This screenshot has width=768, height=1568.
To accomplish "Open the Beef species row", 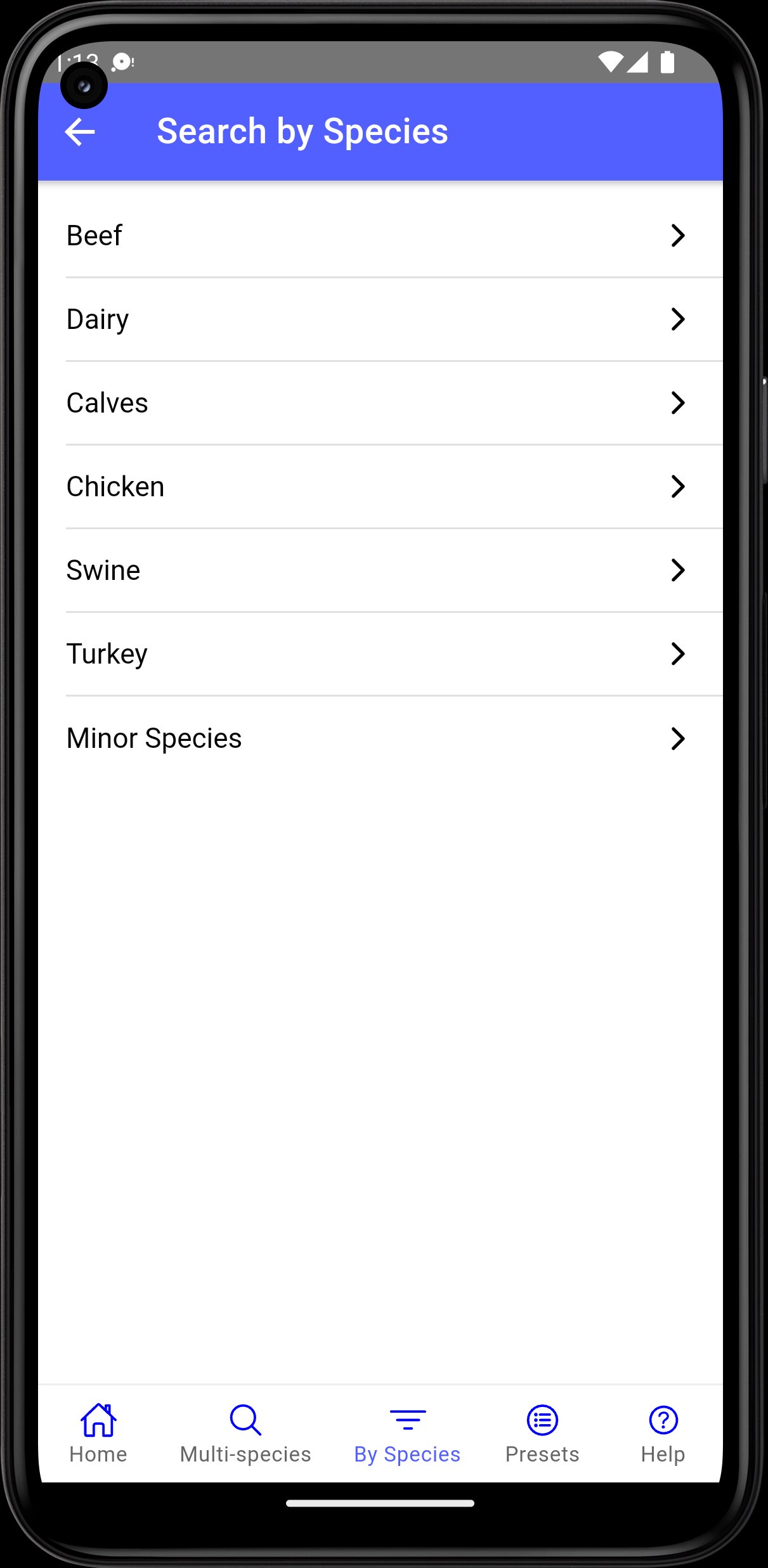I will coord(381,236).
